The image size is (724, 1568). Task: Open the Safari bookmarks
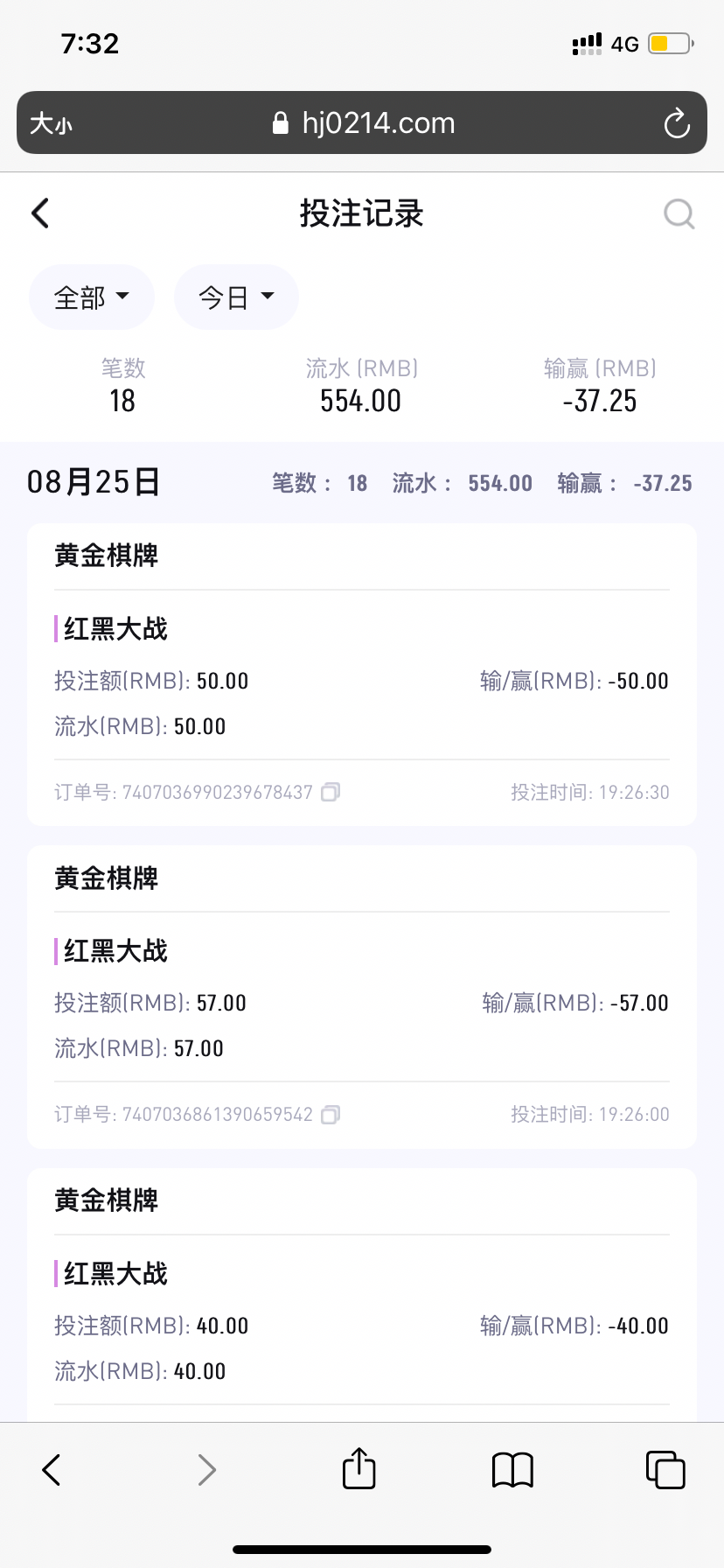tap(512, 1470)
